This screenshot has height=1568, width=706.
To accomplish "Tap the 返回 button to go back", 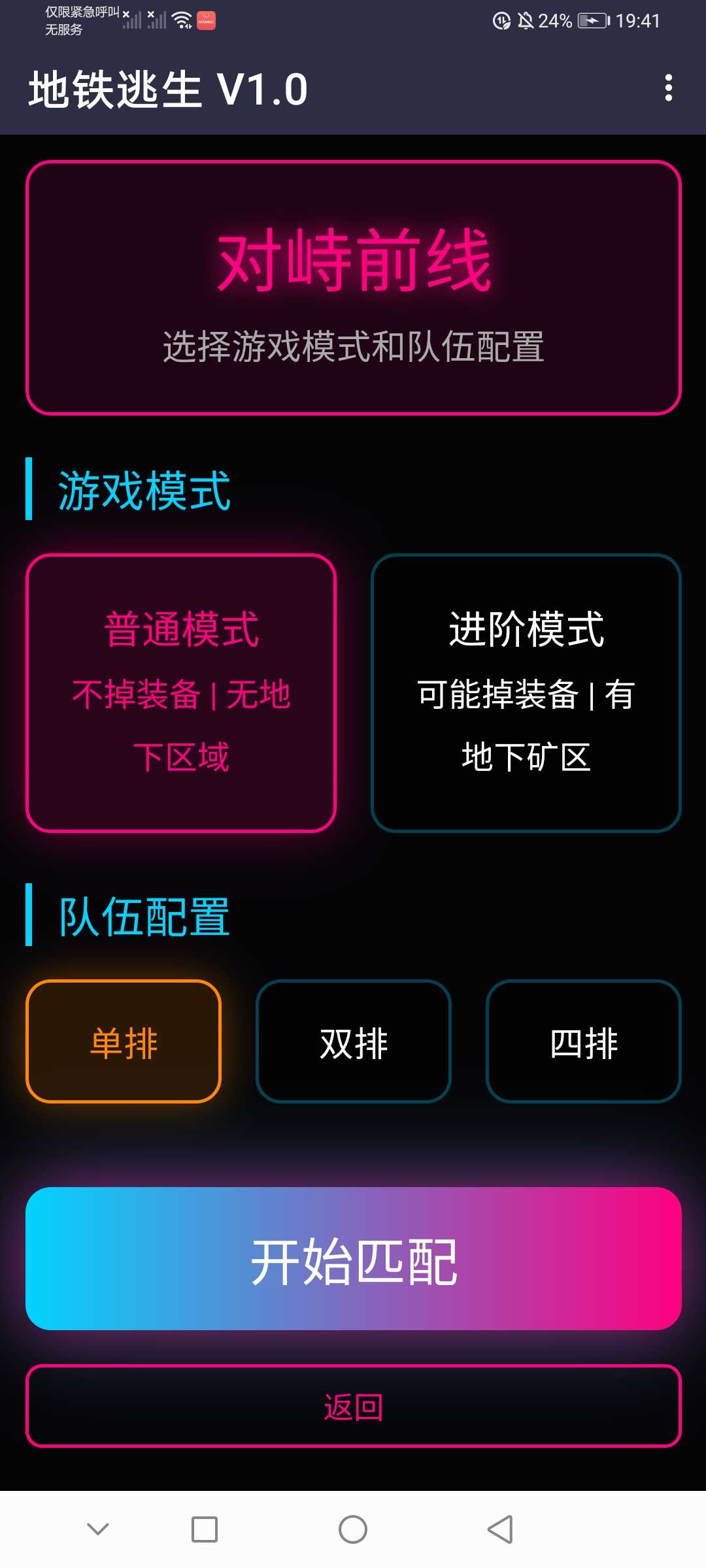I will (x=354, y=1406).
